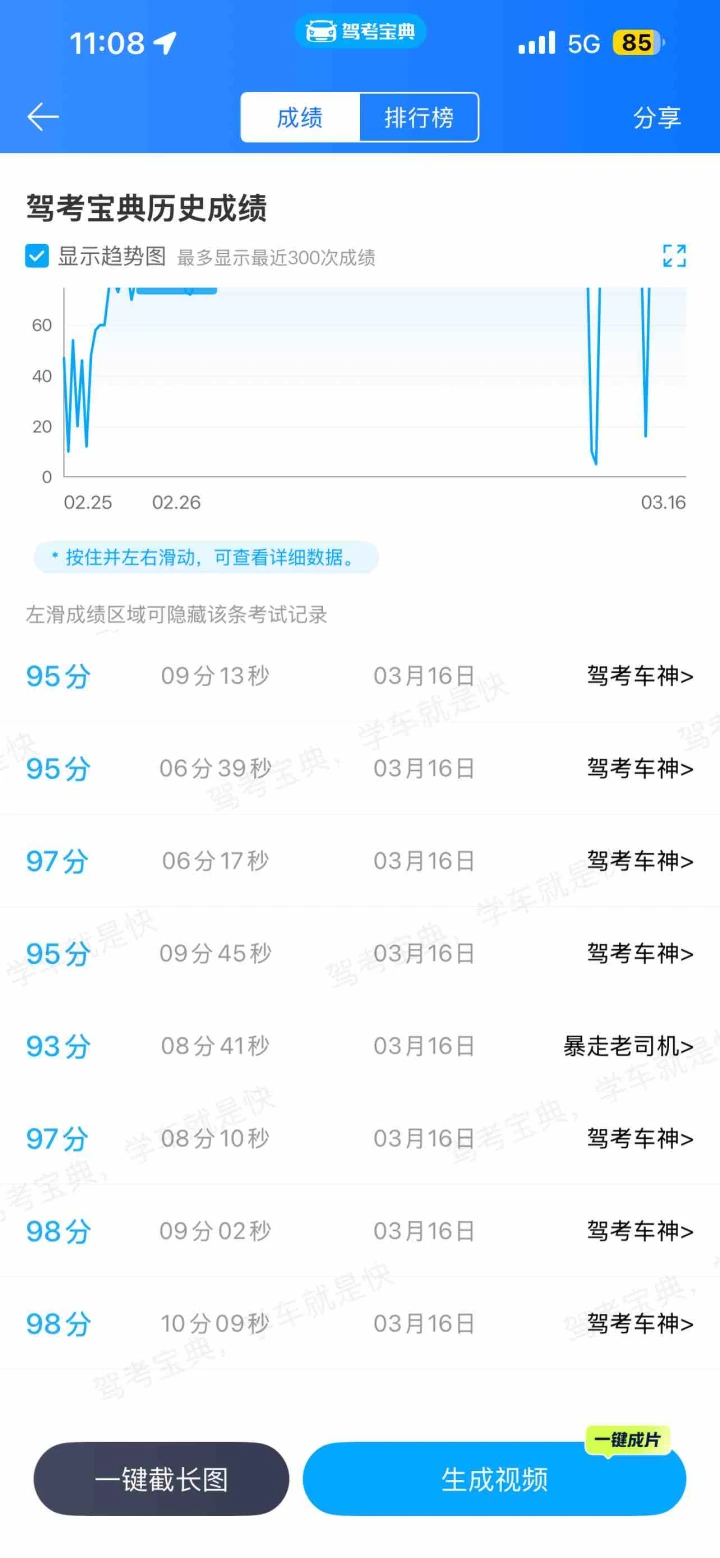Select the 成绩 tab
The image size is (720, 1558).
(300, 118)
